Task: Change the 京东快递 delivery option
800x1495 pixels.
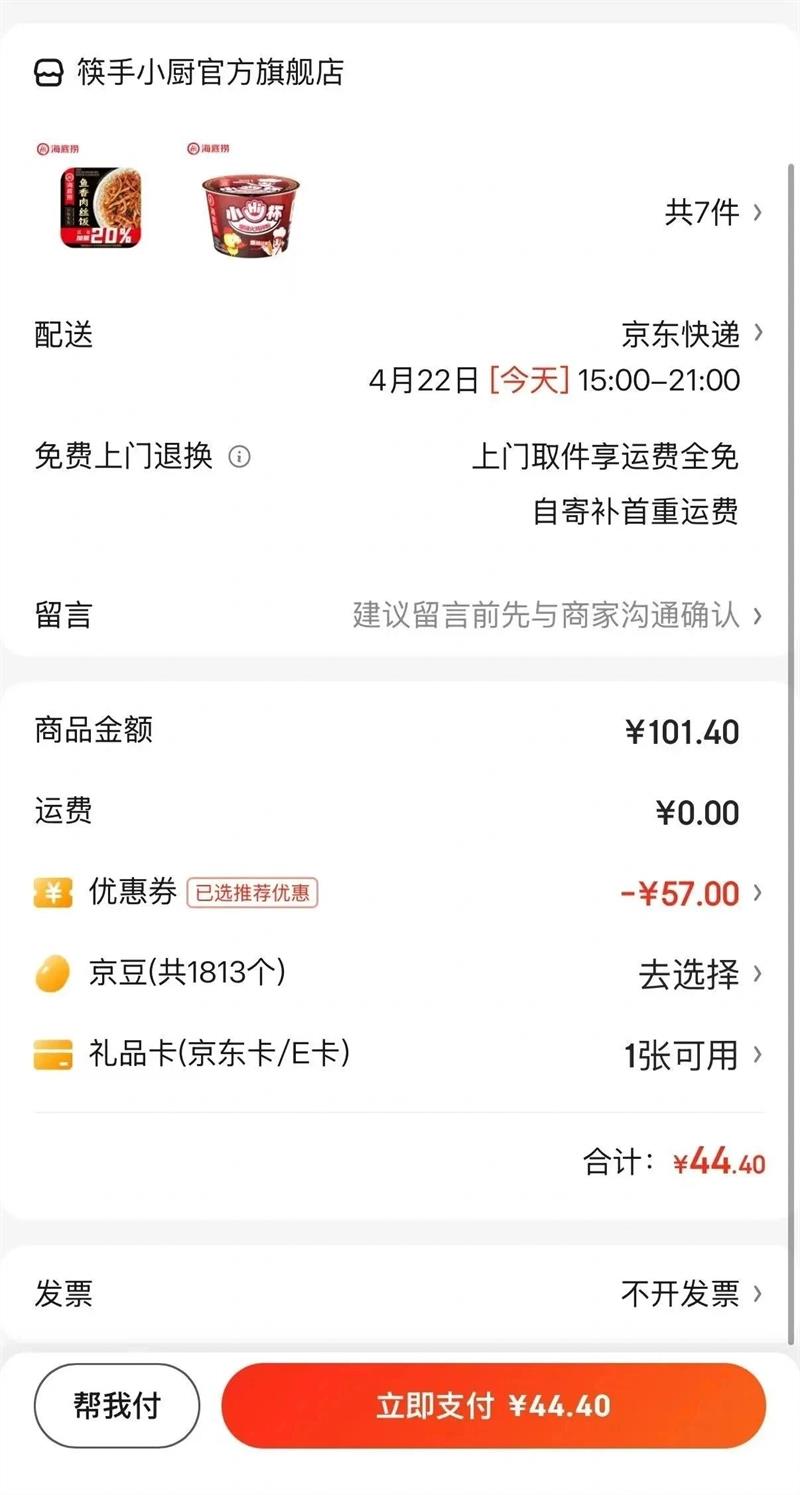Action: [690, 334]
